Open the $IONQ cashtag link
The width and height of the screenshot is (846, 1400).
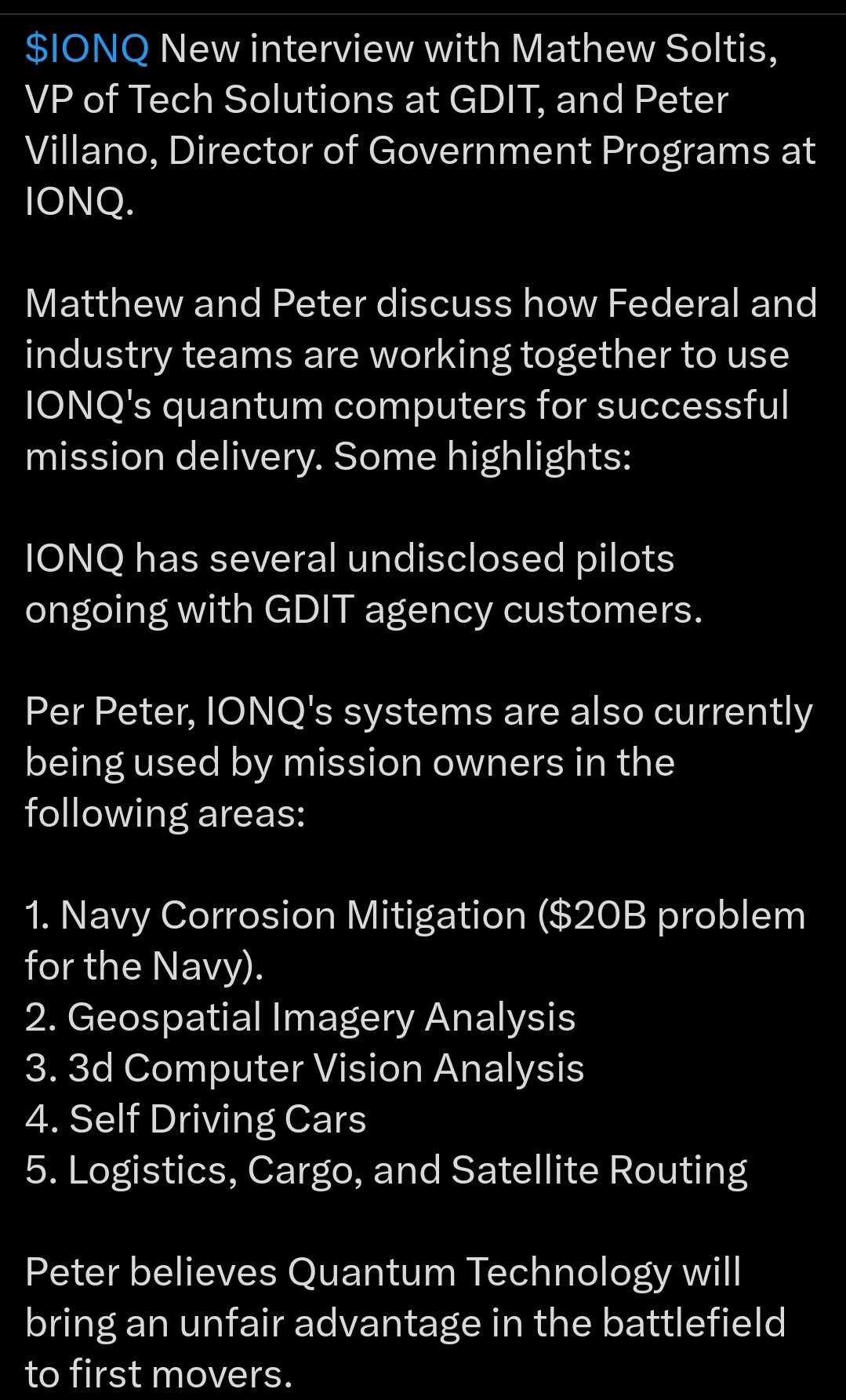[x=86, y=49]
